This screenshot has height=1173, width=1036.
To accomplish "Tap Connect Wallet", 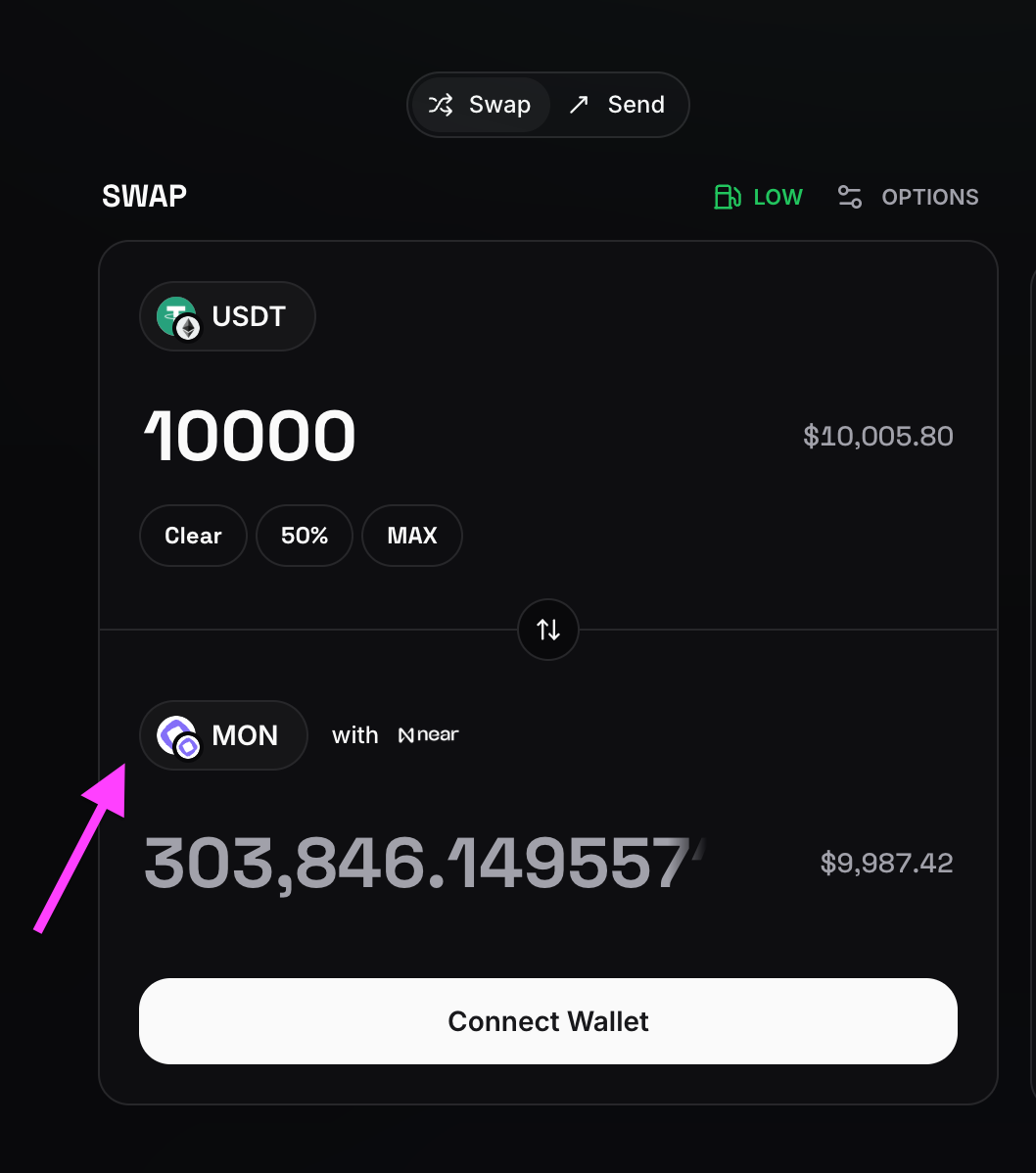I will (x=547, y=1021).
